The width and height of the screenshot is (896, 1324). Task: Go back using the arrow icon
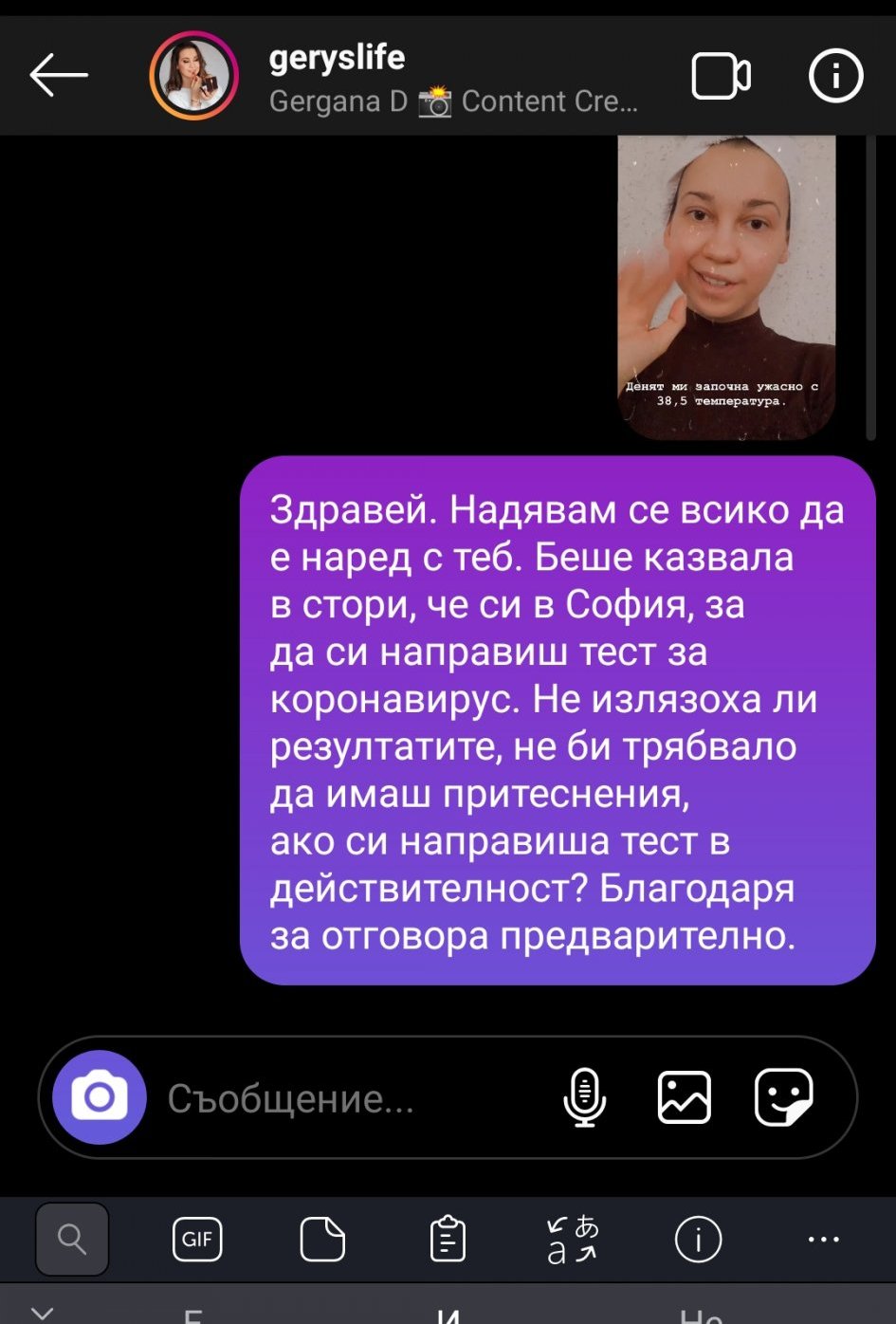click(x=59, y=76)
